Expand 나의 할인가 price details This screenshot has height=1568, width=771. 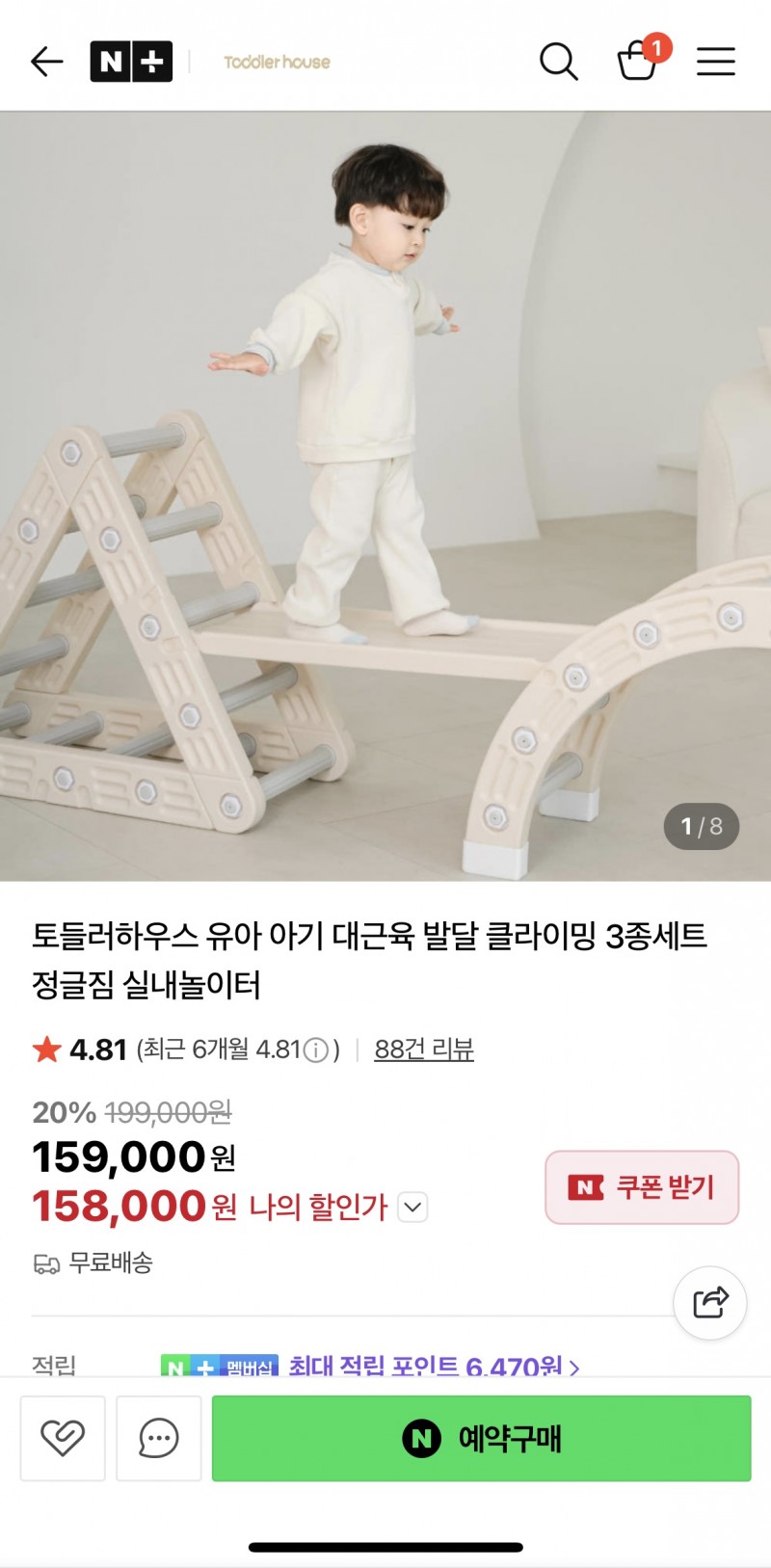pyautogui.click(x=412, y=1207)
